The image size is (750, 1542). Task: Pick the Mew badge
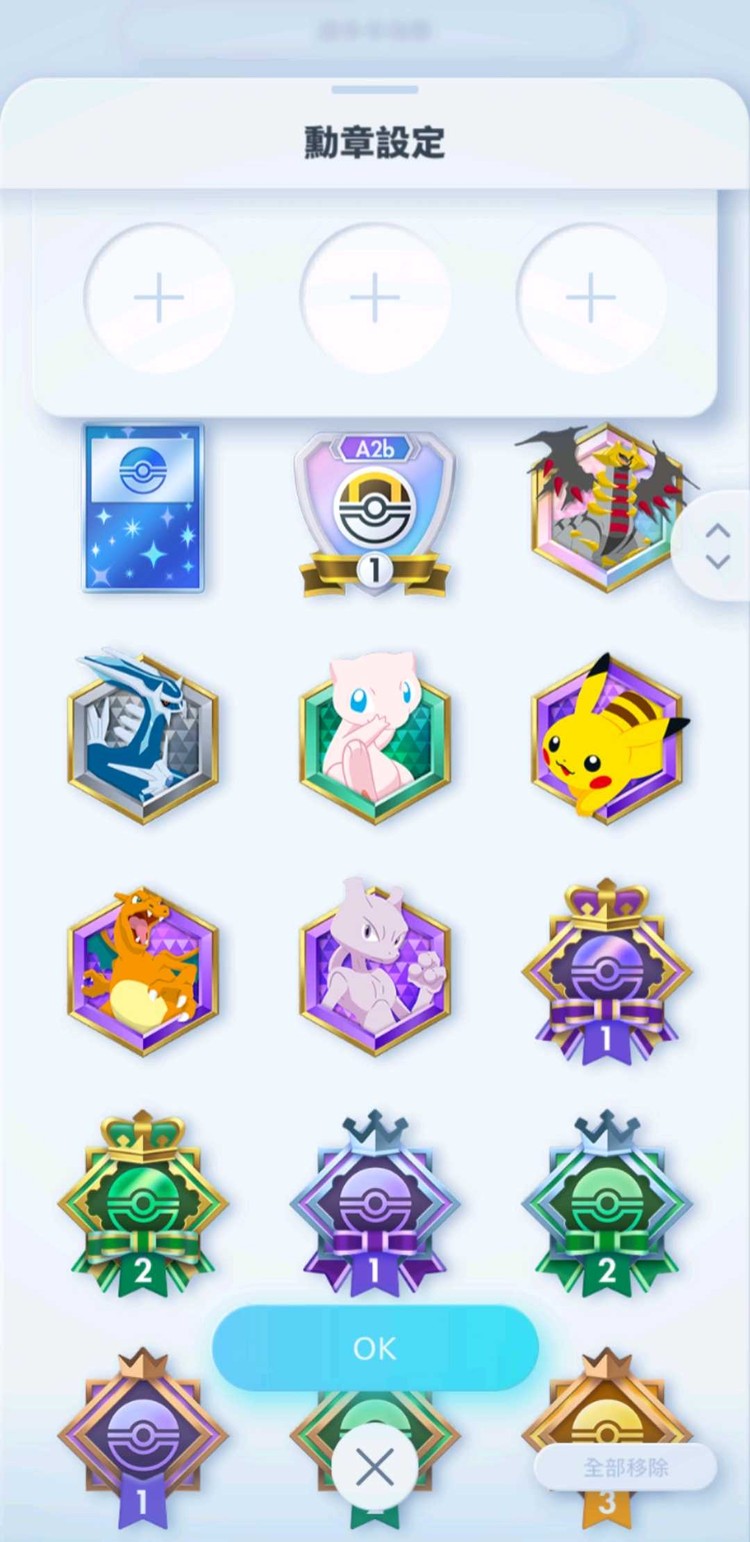pos(375,739)
